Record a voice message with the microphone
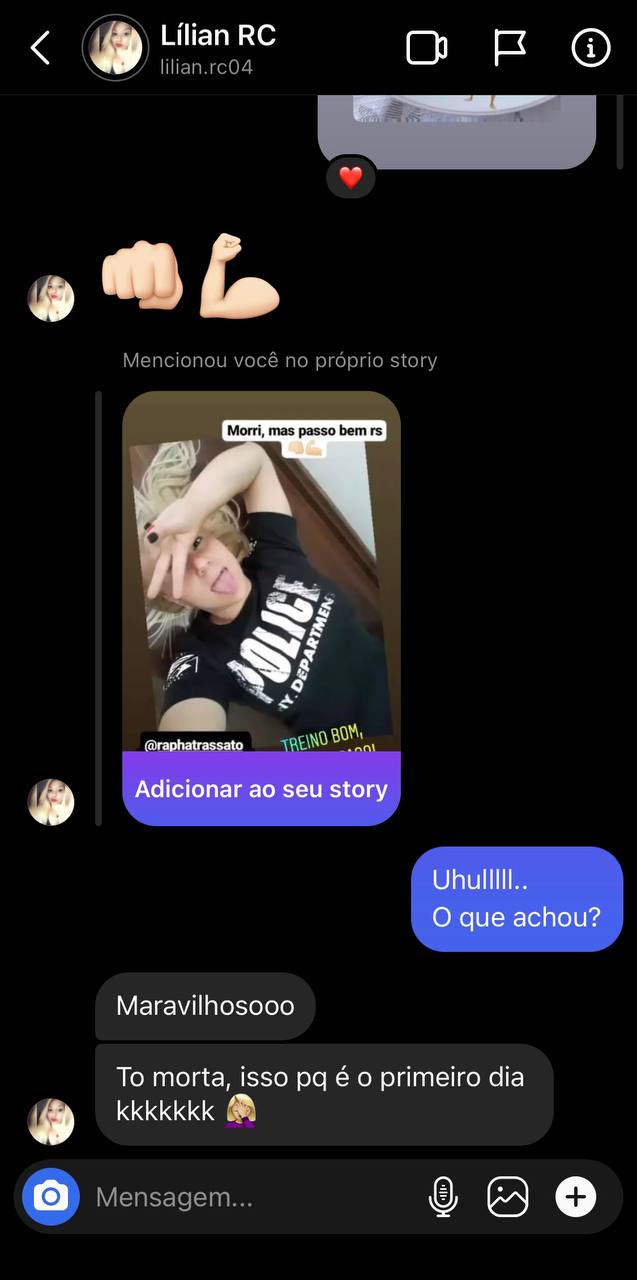 [442, 1197]
